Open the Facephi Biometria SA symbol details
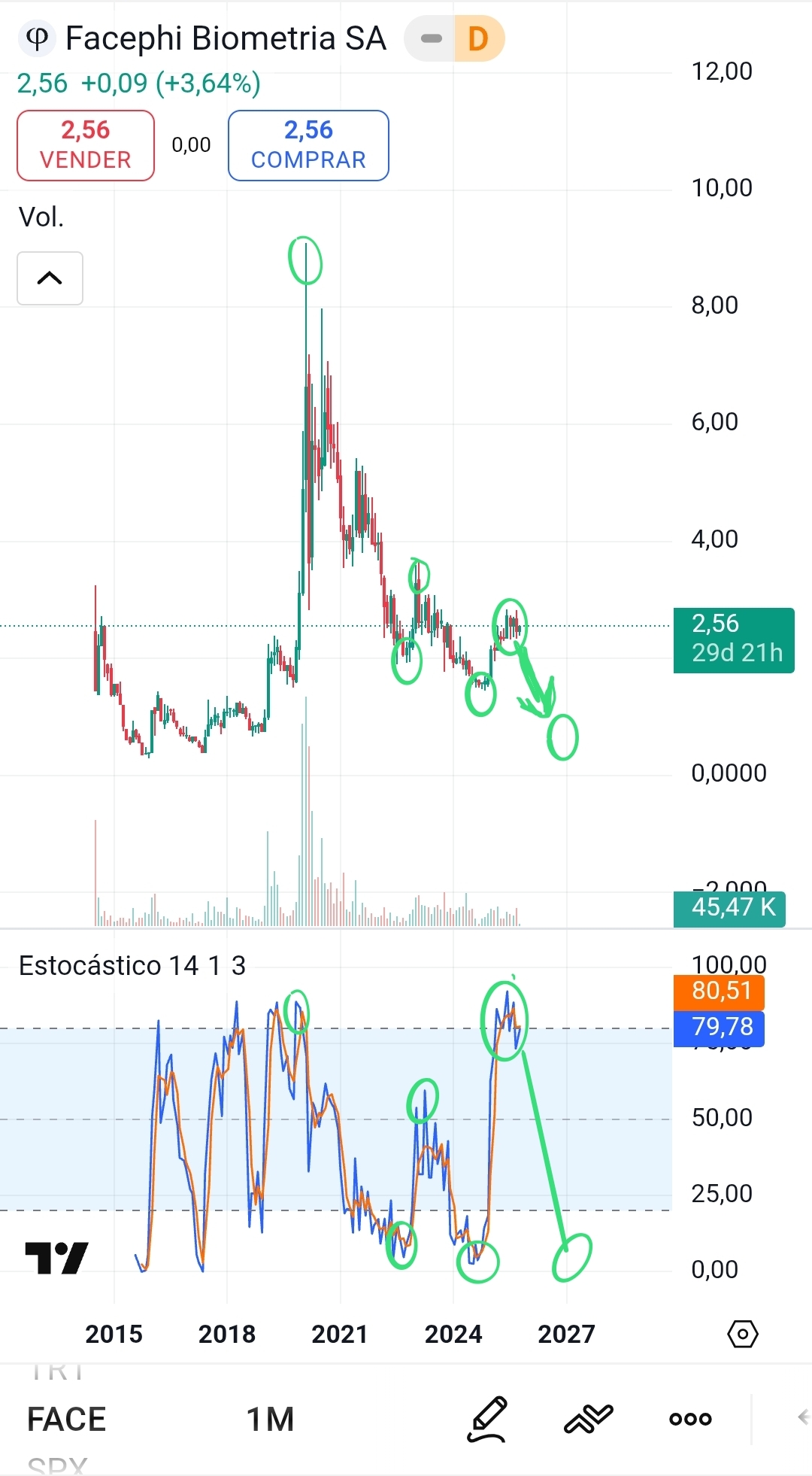 (225, 38)
